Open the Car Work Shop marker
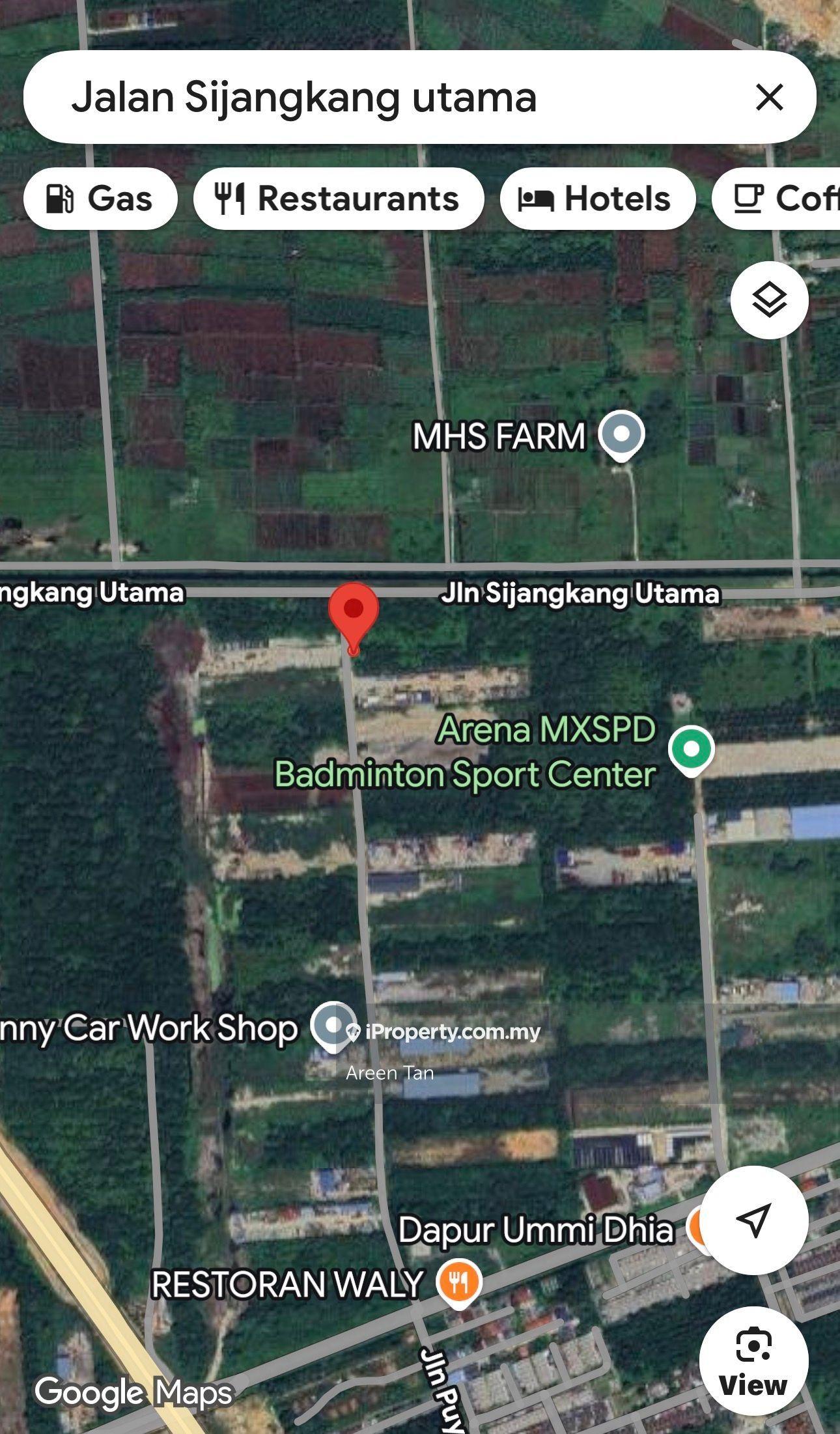The image size is (840, 1434). click(332, 1026)
